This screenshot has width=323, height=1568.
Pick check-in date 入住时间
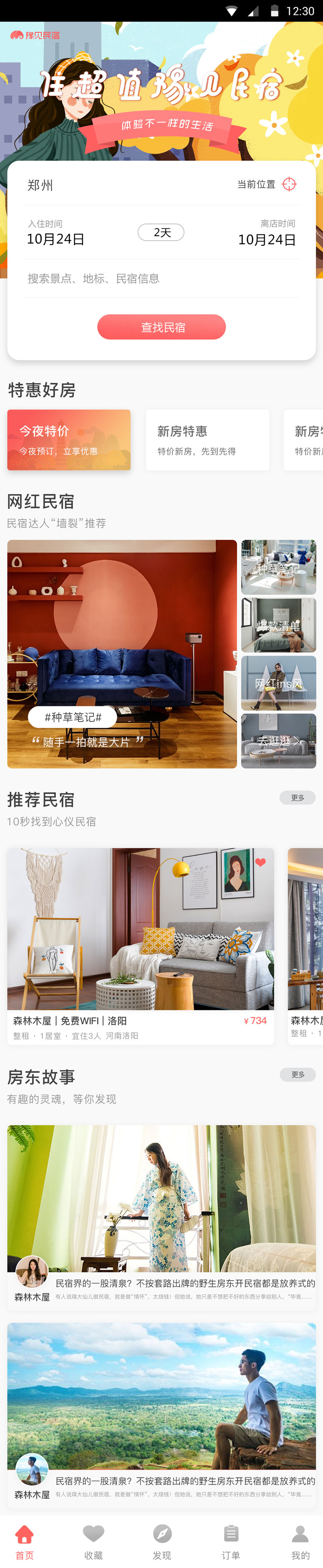coord(56,233)
